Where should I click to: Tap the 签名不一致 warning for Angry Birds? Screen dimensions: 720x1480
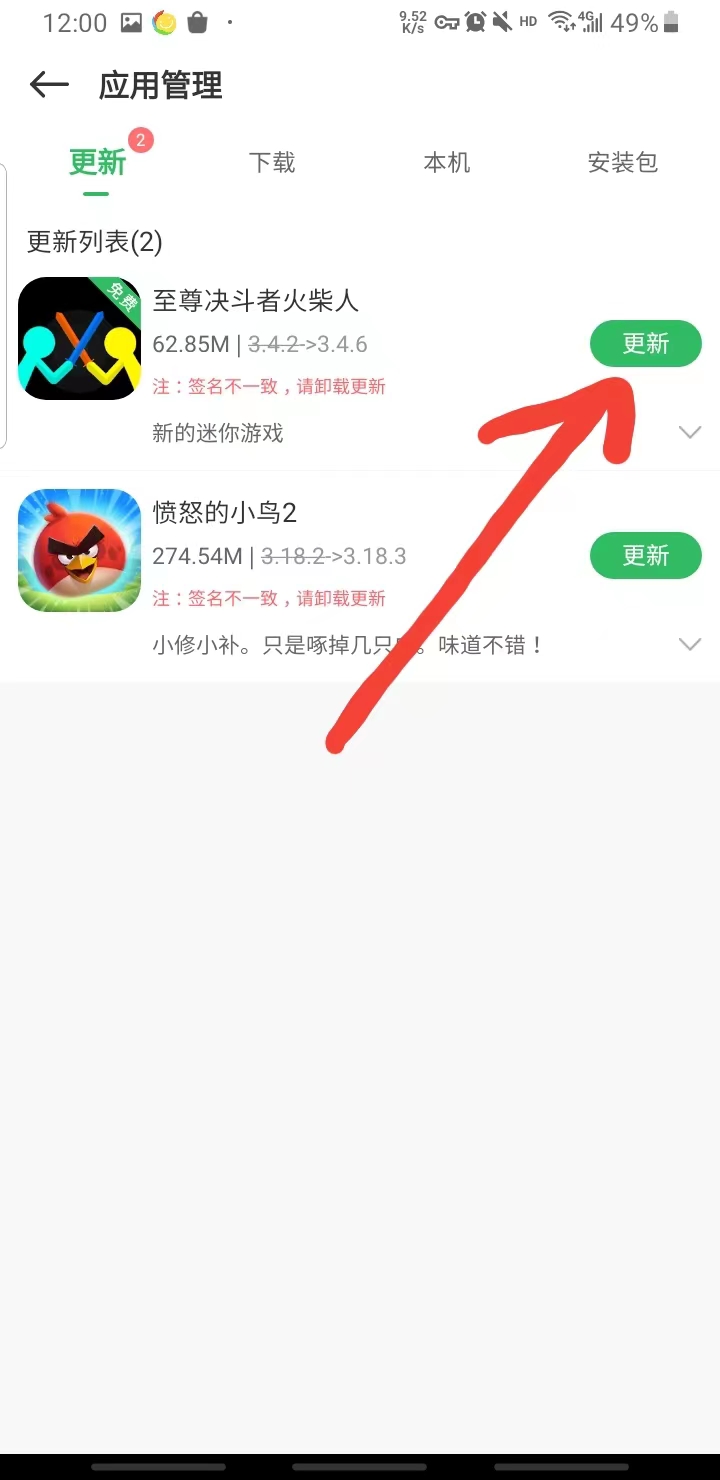pyautogui.click(x=268, y=597)
